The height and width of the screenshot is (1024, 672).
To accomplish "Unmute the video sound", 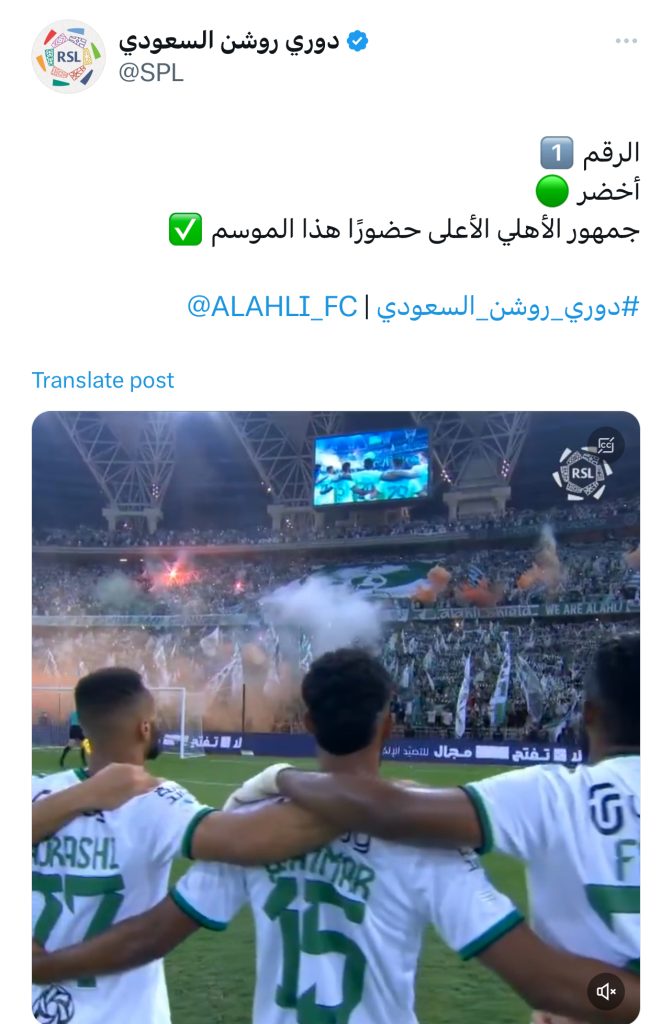I will pyautogui.click(x=606, y=991).
